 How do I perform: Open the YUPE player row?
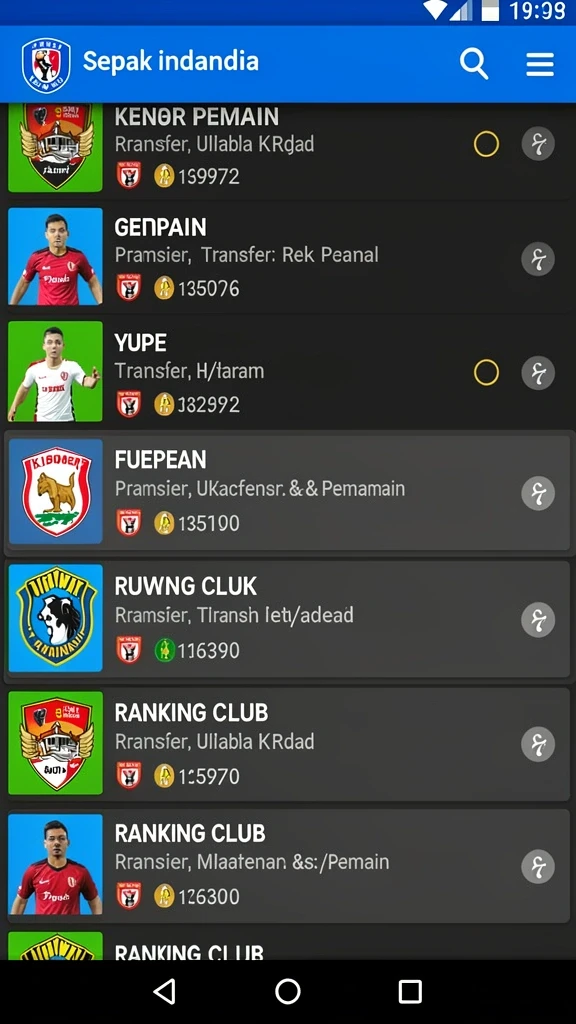288,371
